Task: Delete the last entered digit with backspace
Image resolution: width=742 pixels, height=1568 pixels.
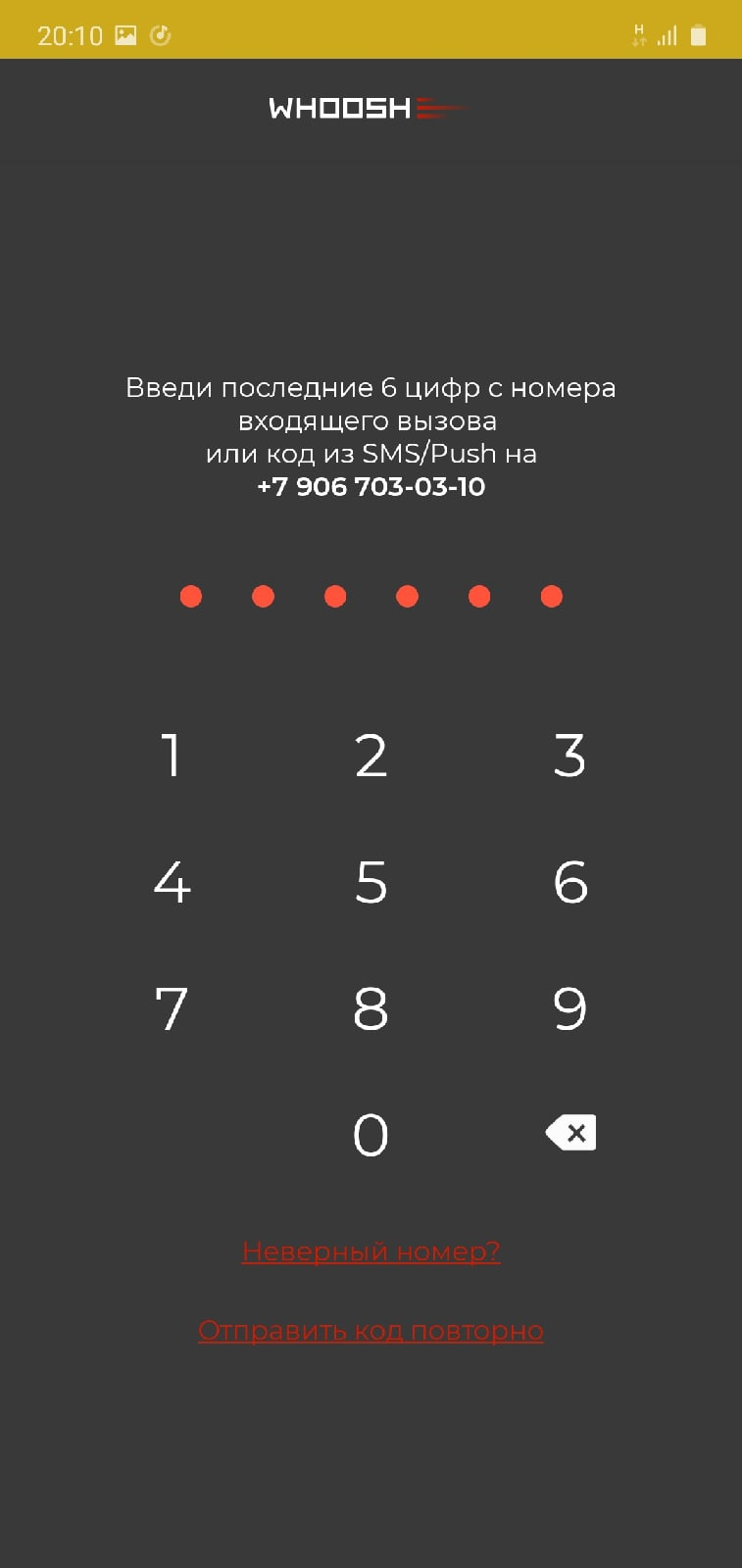Action: pos(570,1133)
